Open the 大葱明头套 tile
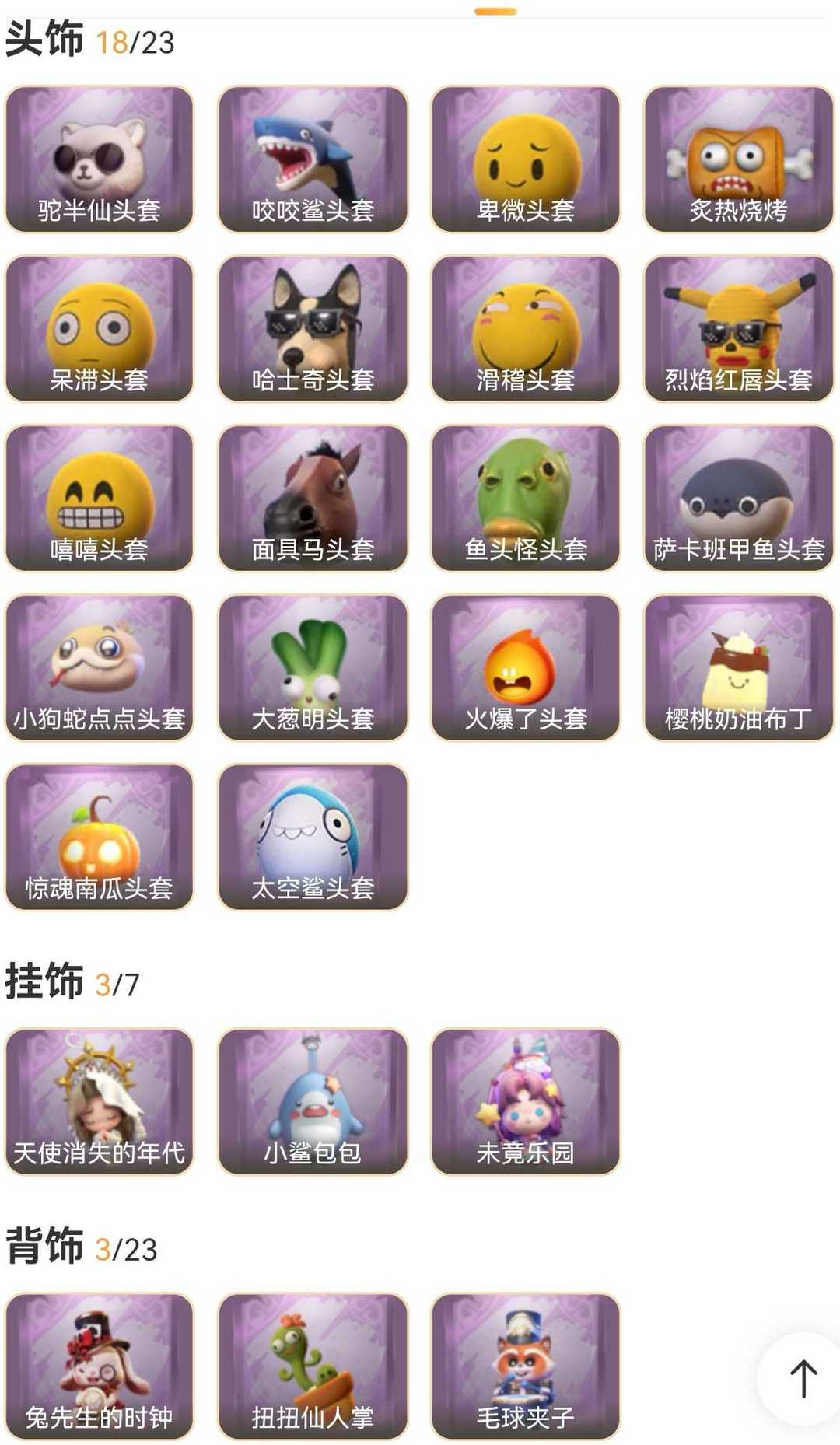This screenshot has height=1445, width=840. click(x=313, y=668)
